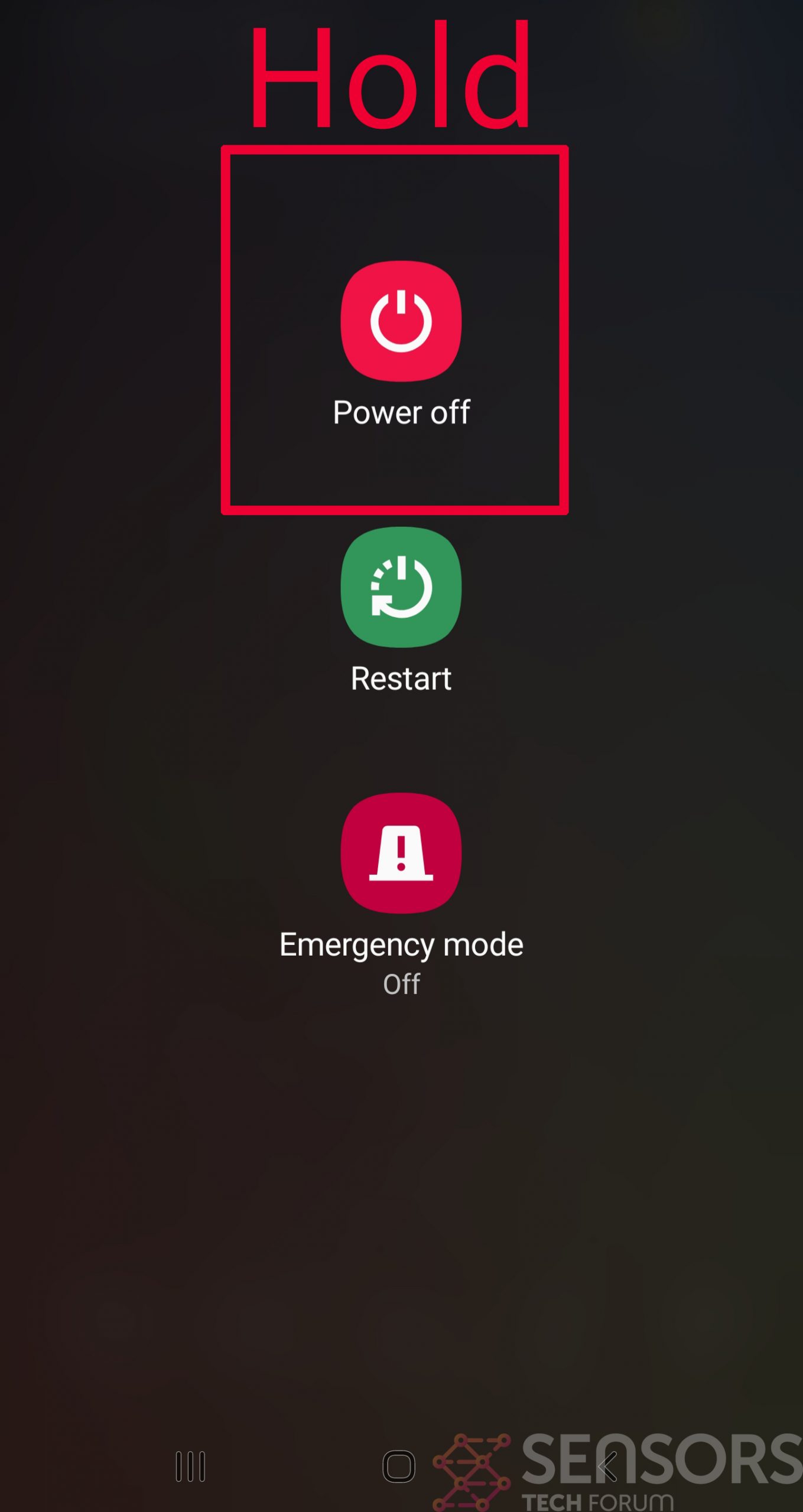Turn on Emergency mode
Viewport: 803px width, 1512px height.
[x=401, y=853]
